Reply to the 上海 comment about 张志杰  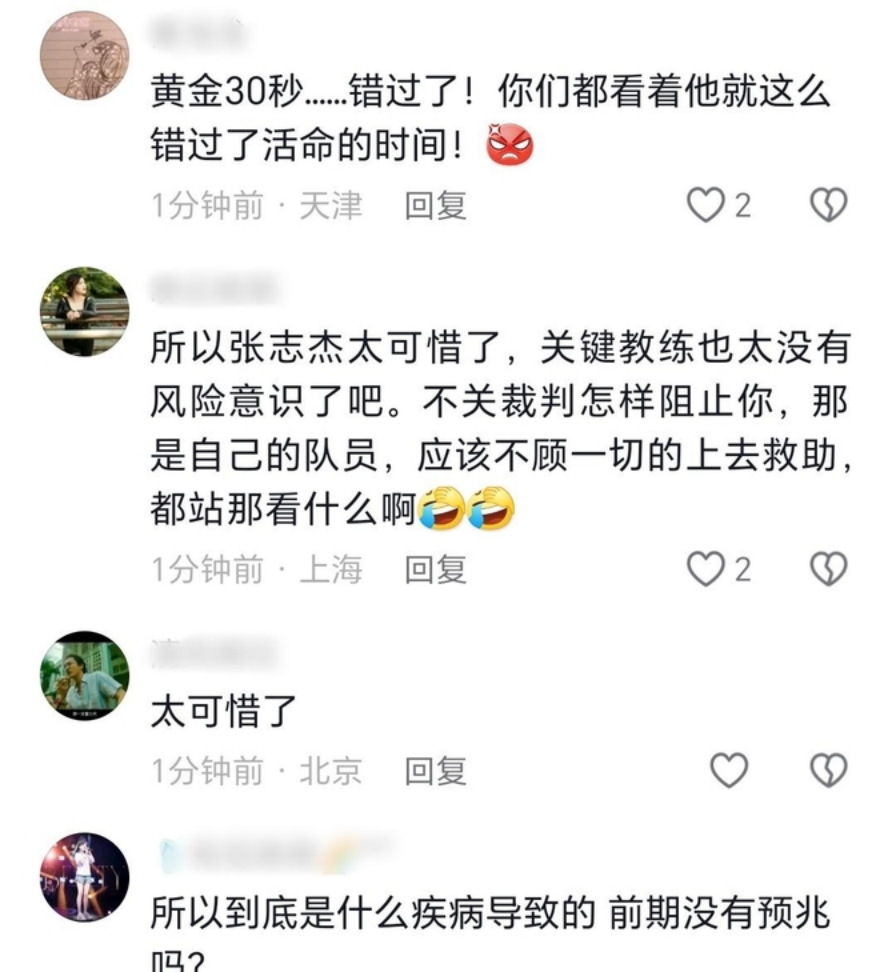tap(435, 570)
